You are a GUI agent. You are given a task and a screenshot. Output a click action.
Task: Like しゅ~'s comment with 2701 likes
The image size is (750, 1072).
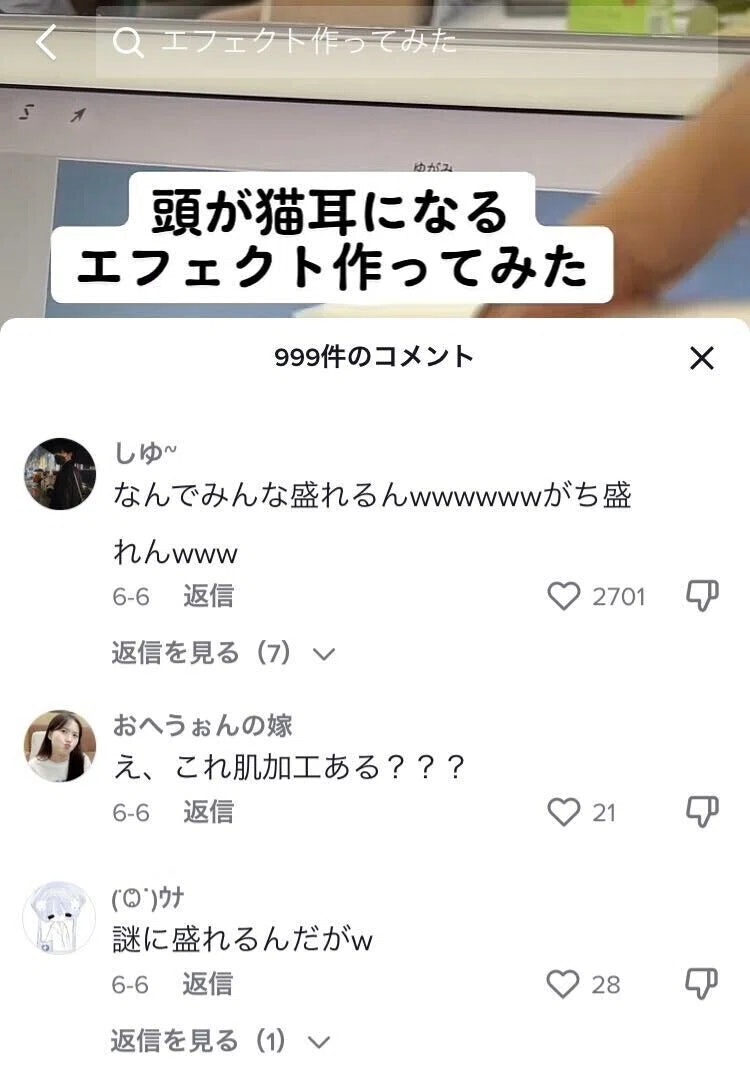pyautogui.click(x=564, y=597)
